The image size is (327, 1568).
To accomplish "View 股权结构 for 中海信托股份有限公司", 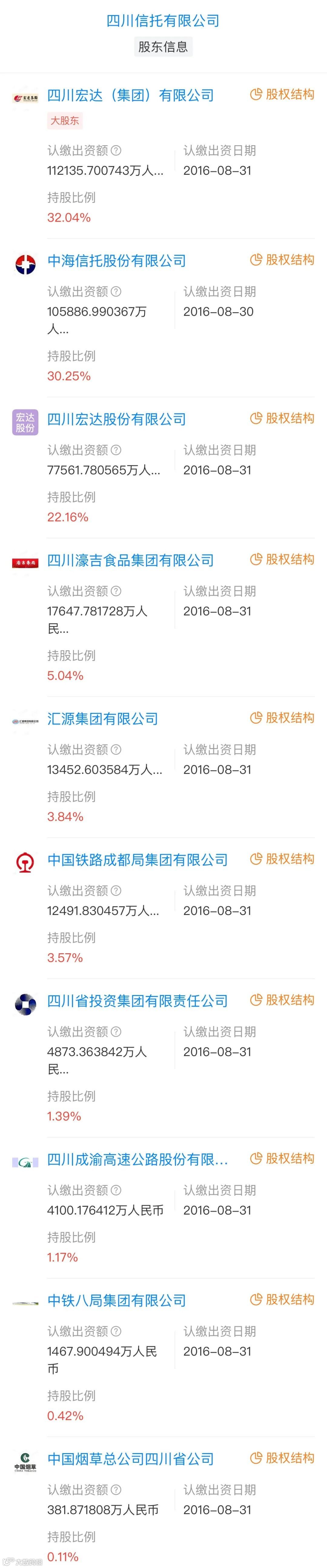I will 282,260.
